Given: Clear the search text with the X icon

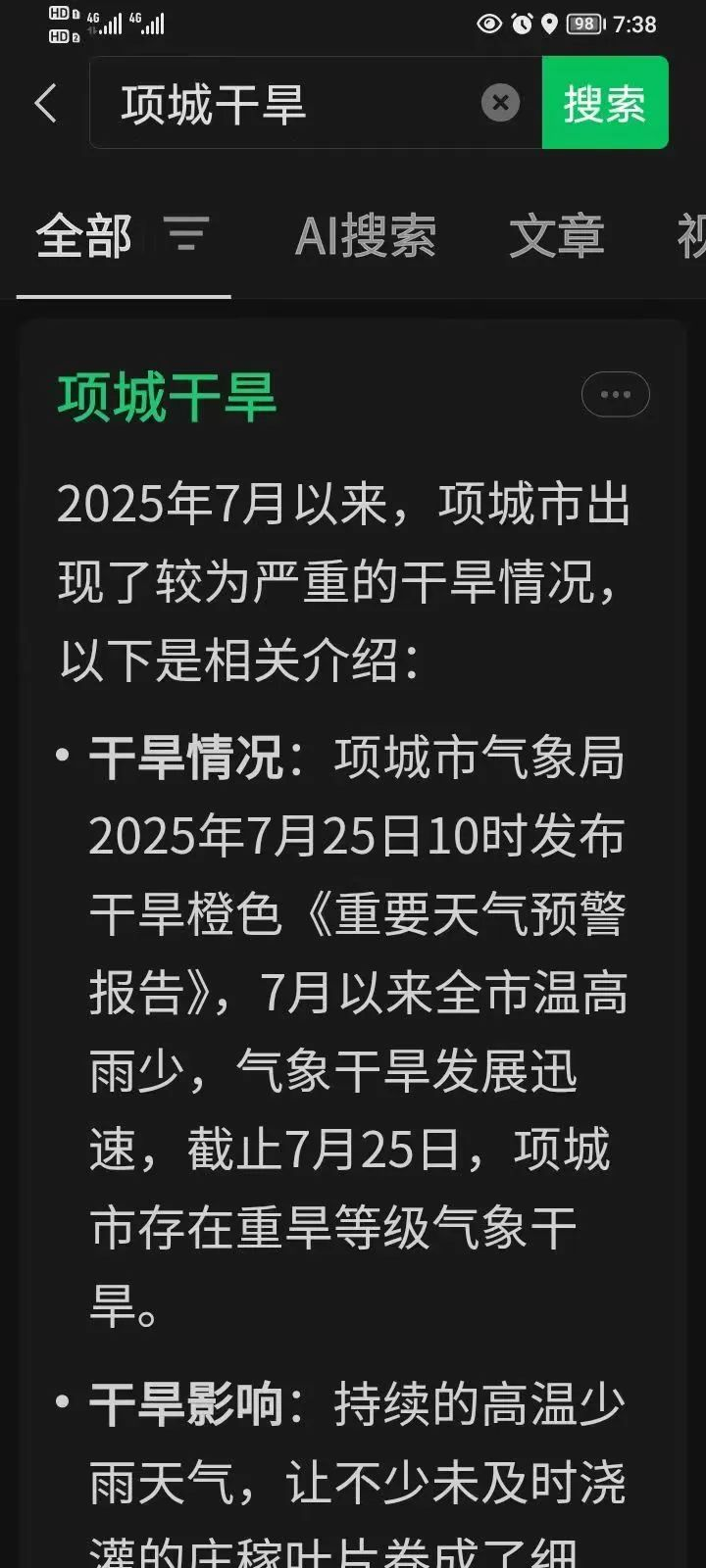Looking at the screenshot, I should [500, 103].
